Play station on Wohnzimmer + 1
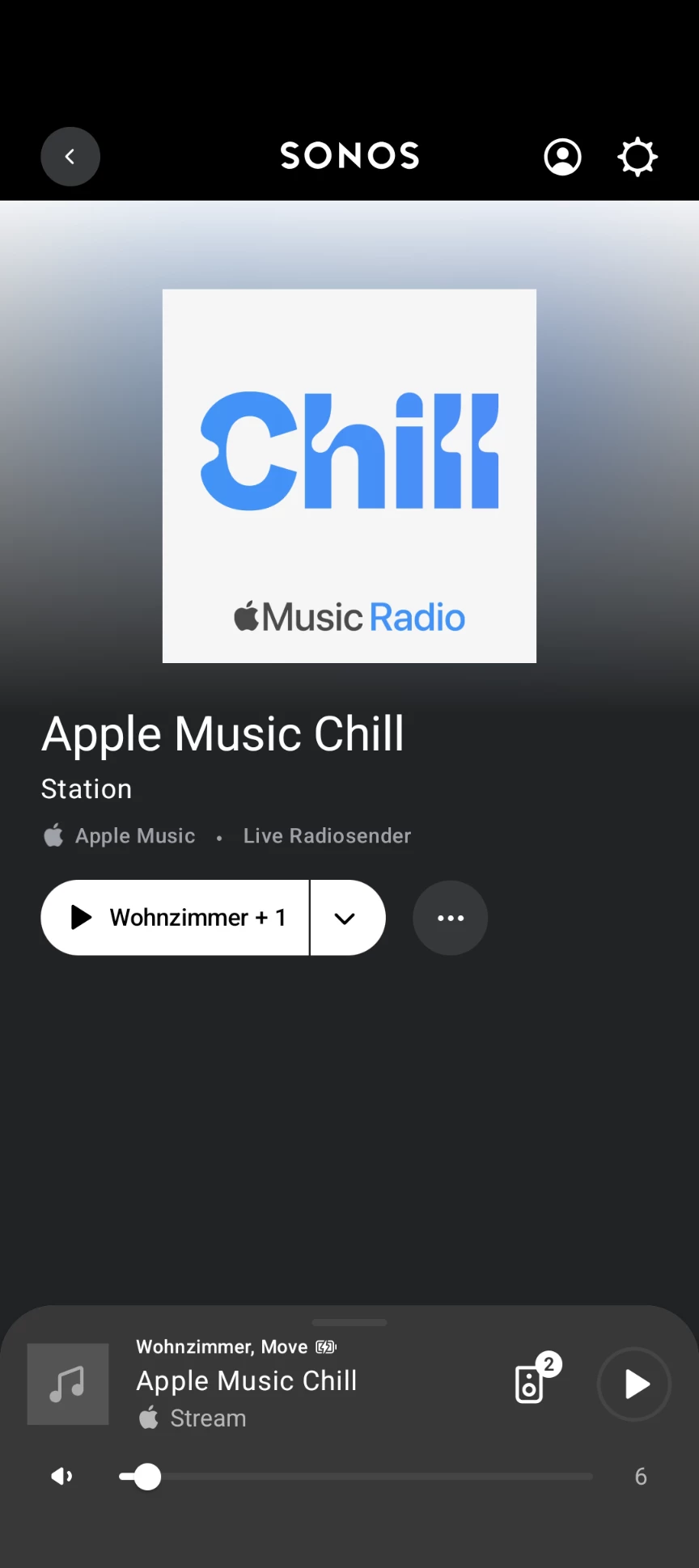 176,918
